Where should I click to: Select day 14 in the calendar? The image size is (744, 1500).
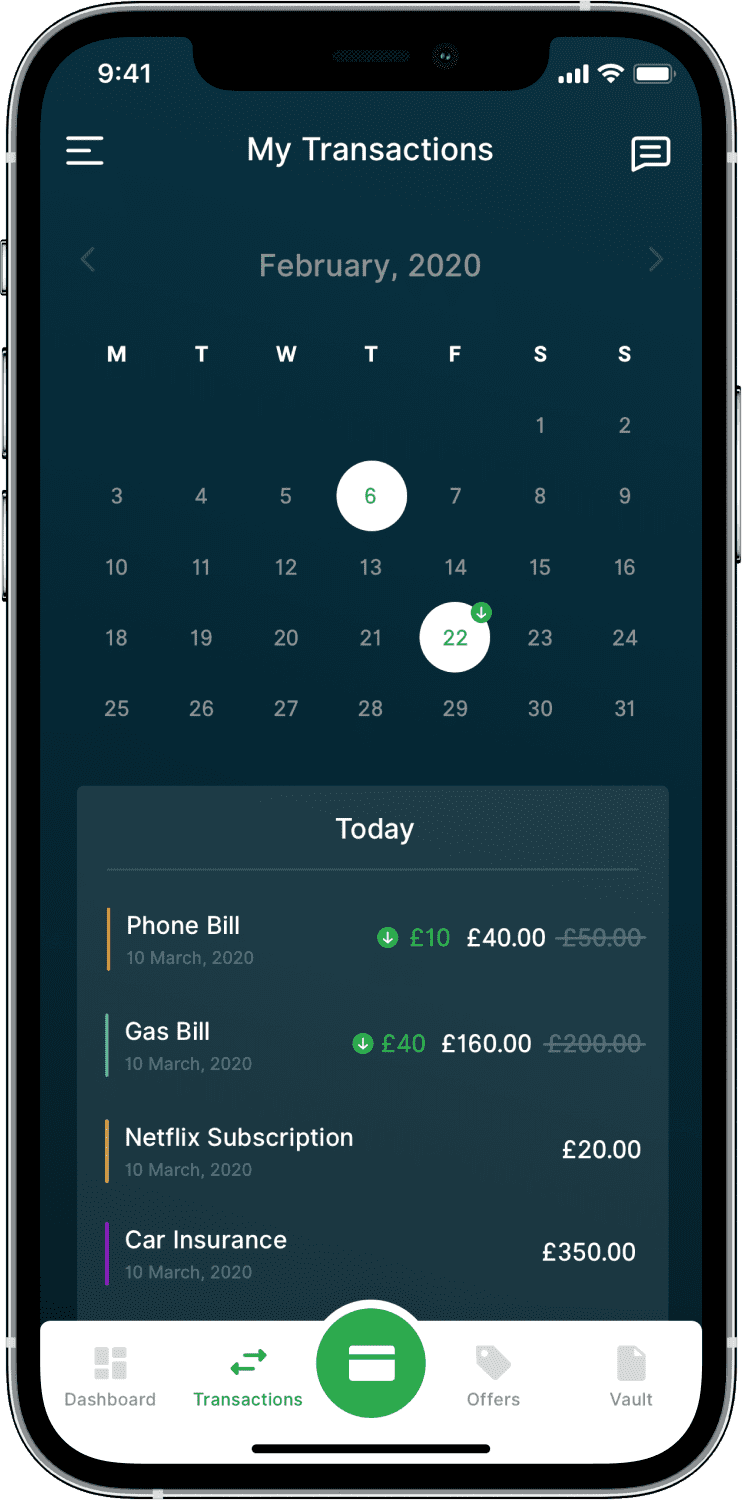pos(455,567)
